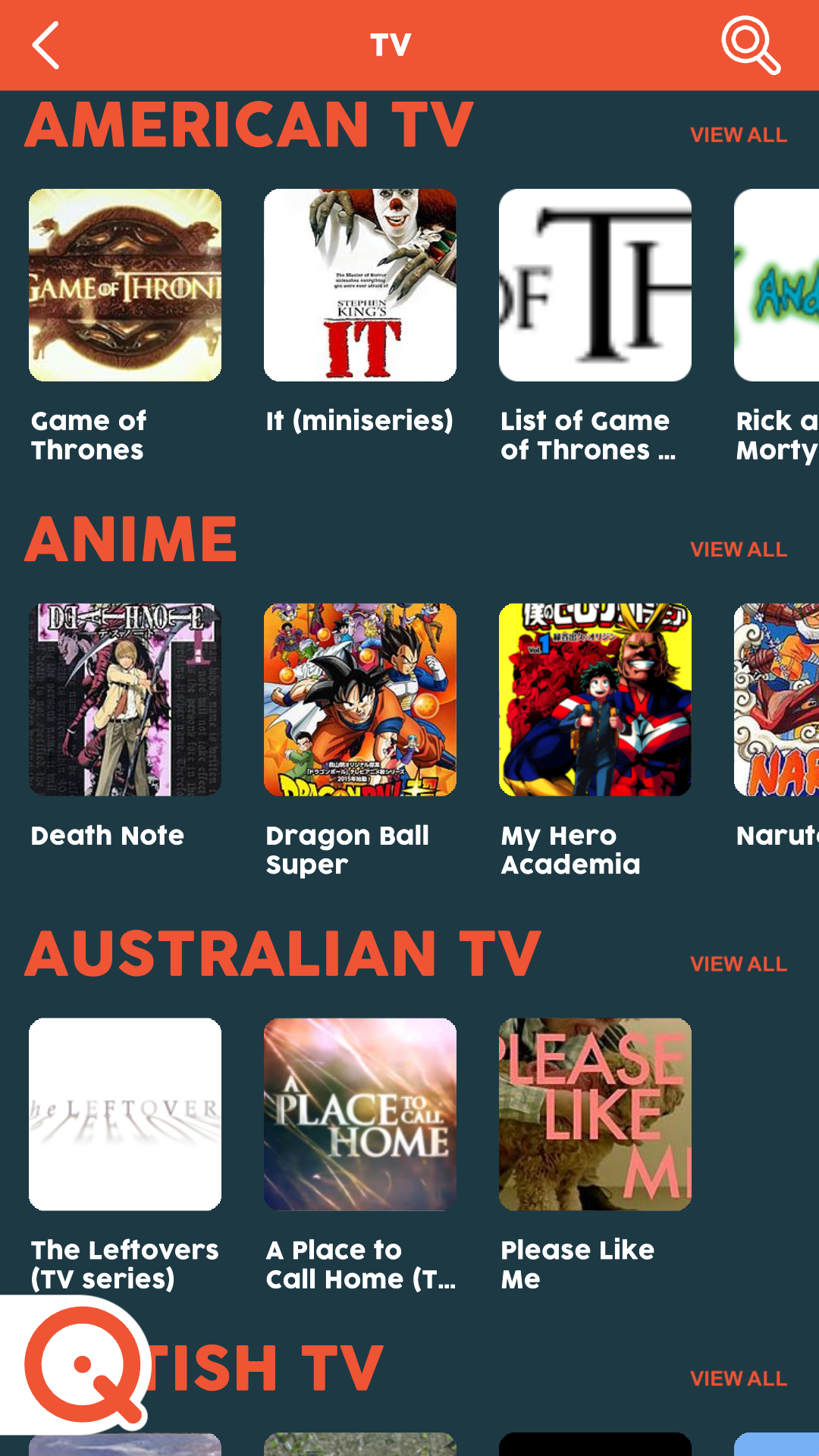Tap VIEW ALL in the ANIME section
Viewport: 819px width, 1456px height.
[738, 548]
